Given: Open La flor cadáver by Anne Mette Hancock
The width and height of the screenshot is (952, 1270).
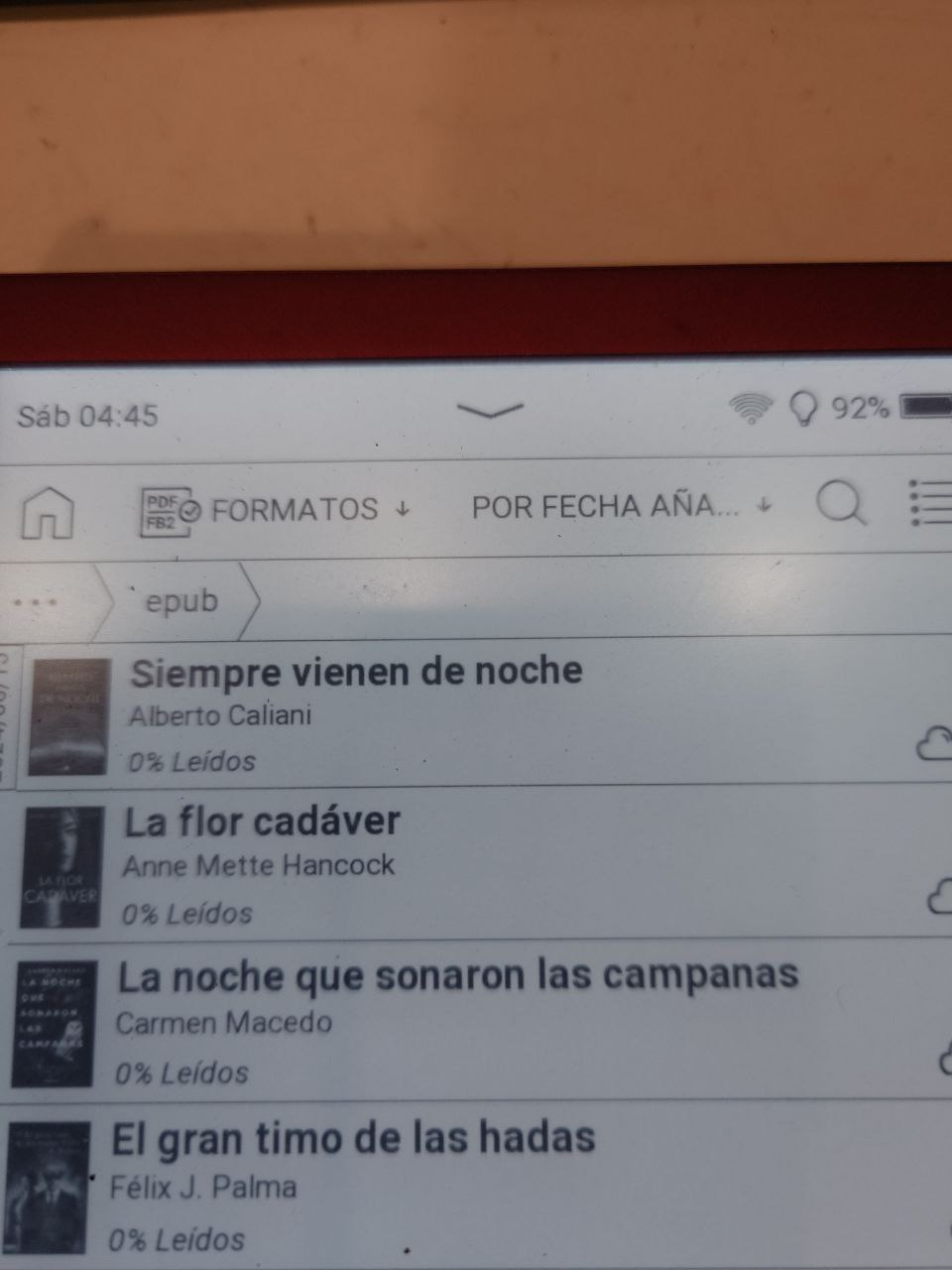Looking at the screenshot, I should pos(263,822).
